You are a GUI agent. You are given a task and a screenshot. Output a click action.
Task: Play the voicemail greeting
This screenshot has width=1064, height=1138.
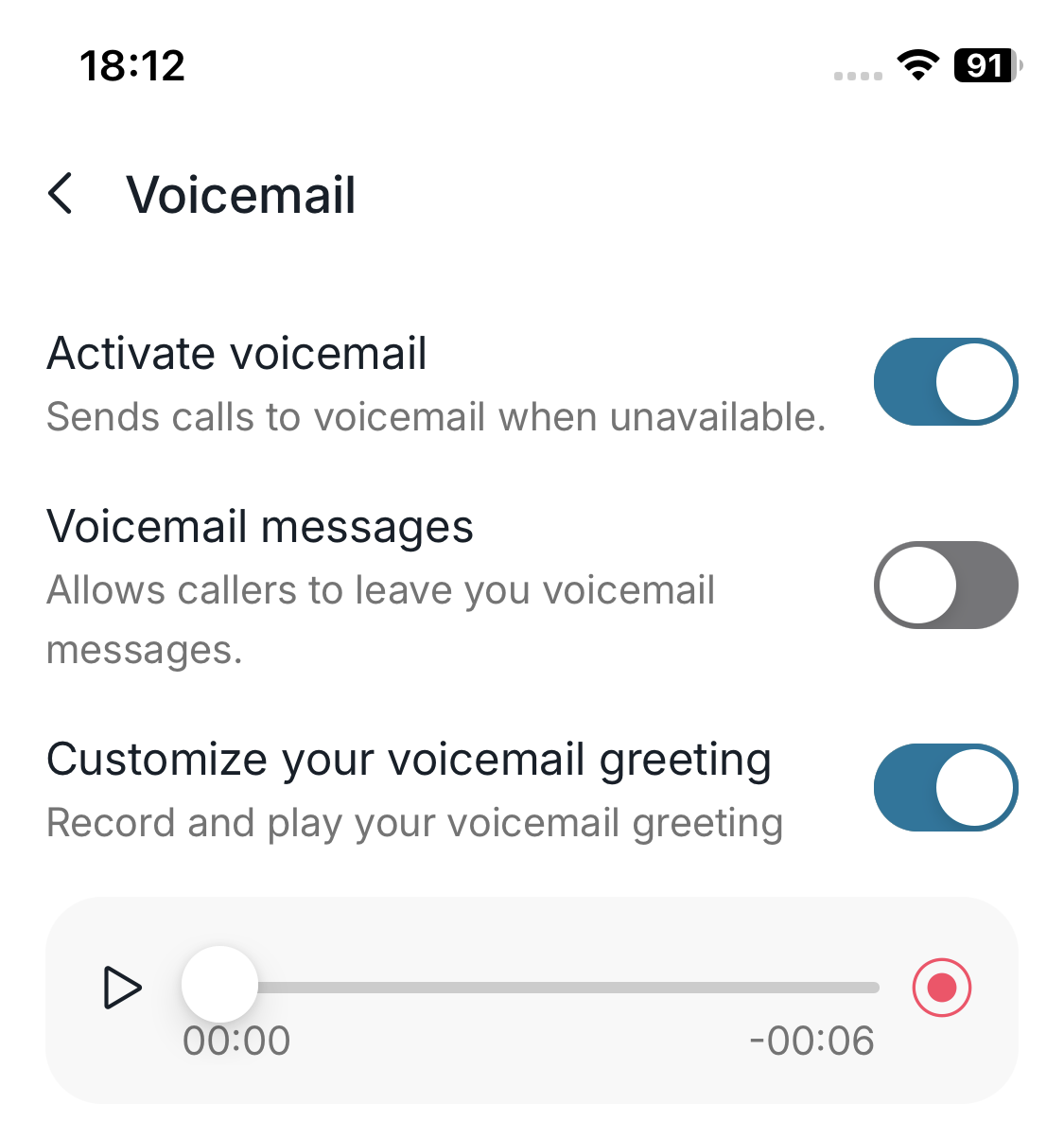[122, 988]
